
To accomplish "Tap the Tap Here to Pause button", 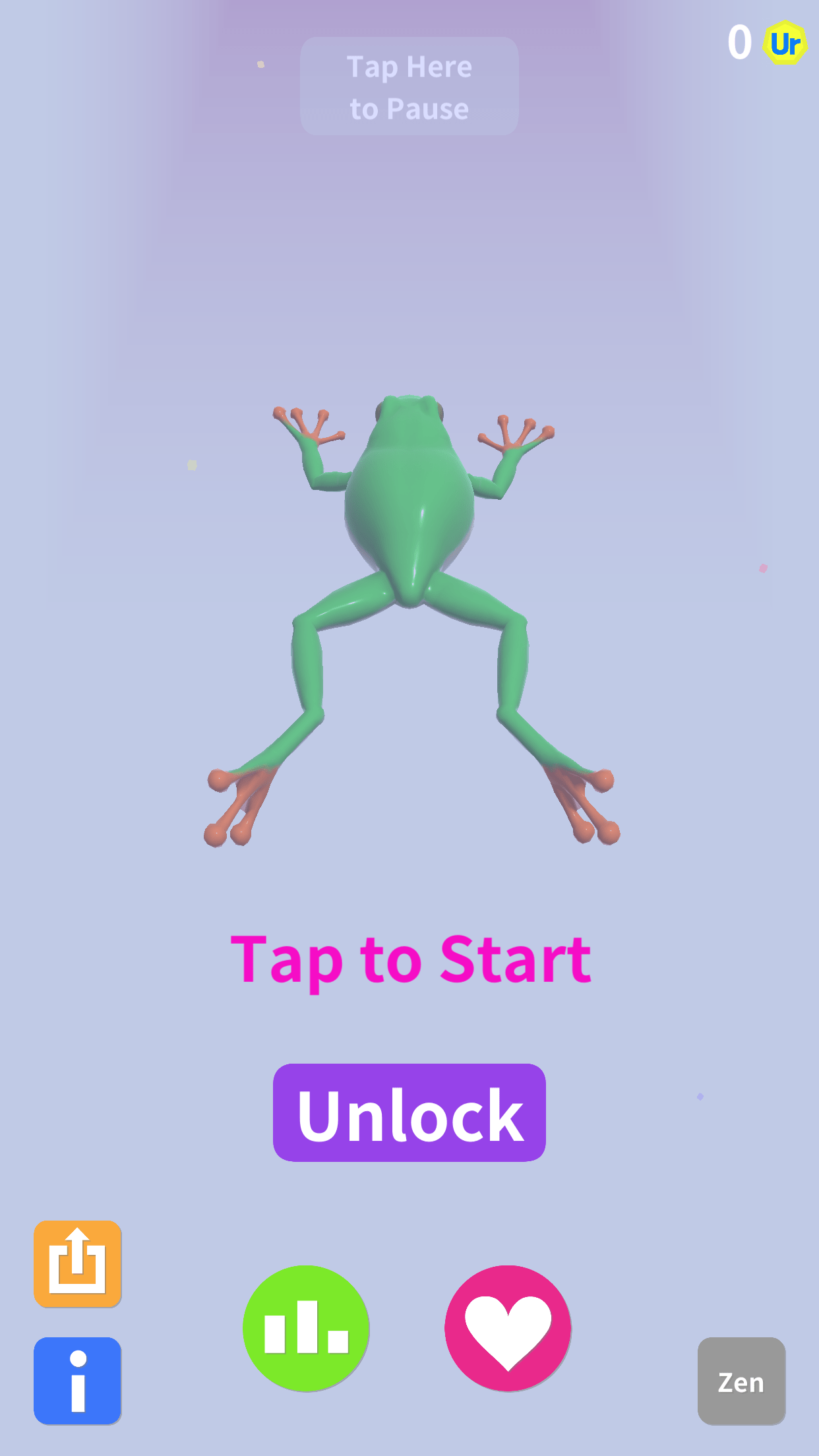I will coord(409,86).
